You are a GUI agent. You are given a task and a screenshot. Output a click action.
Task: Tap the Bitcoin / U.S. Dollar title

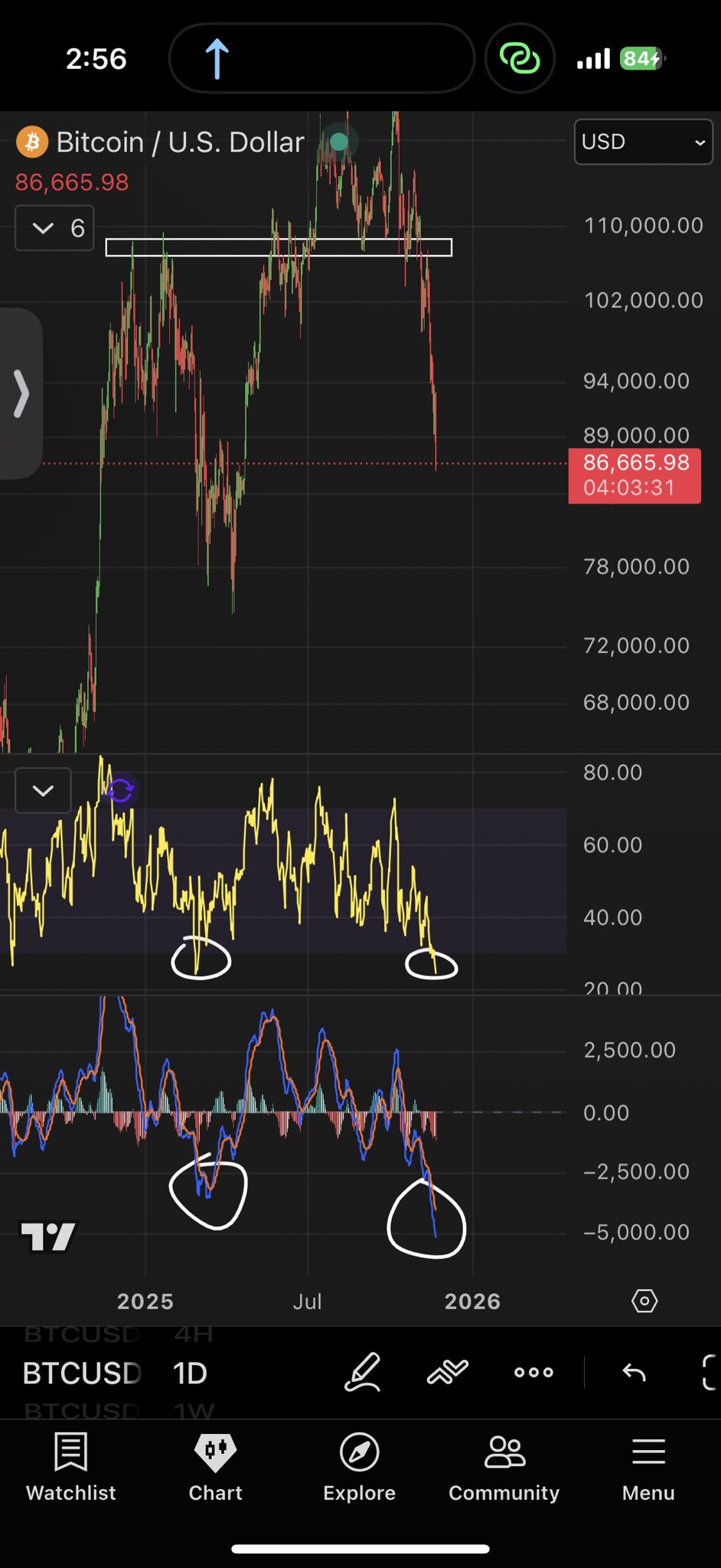(x=180, y=142)
